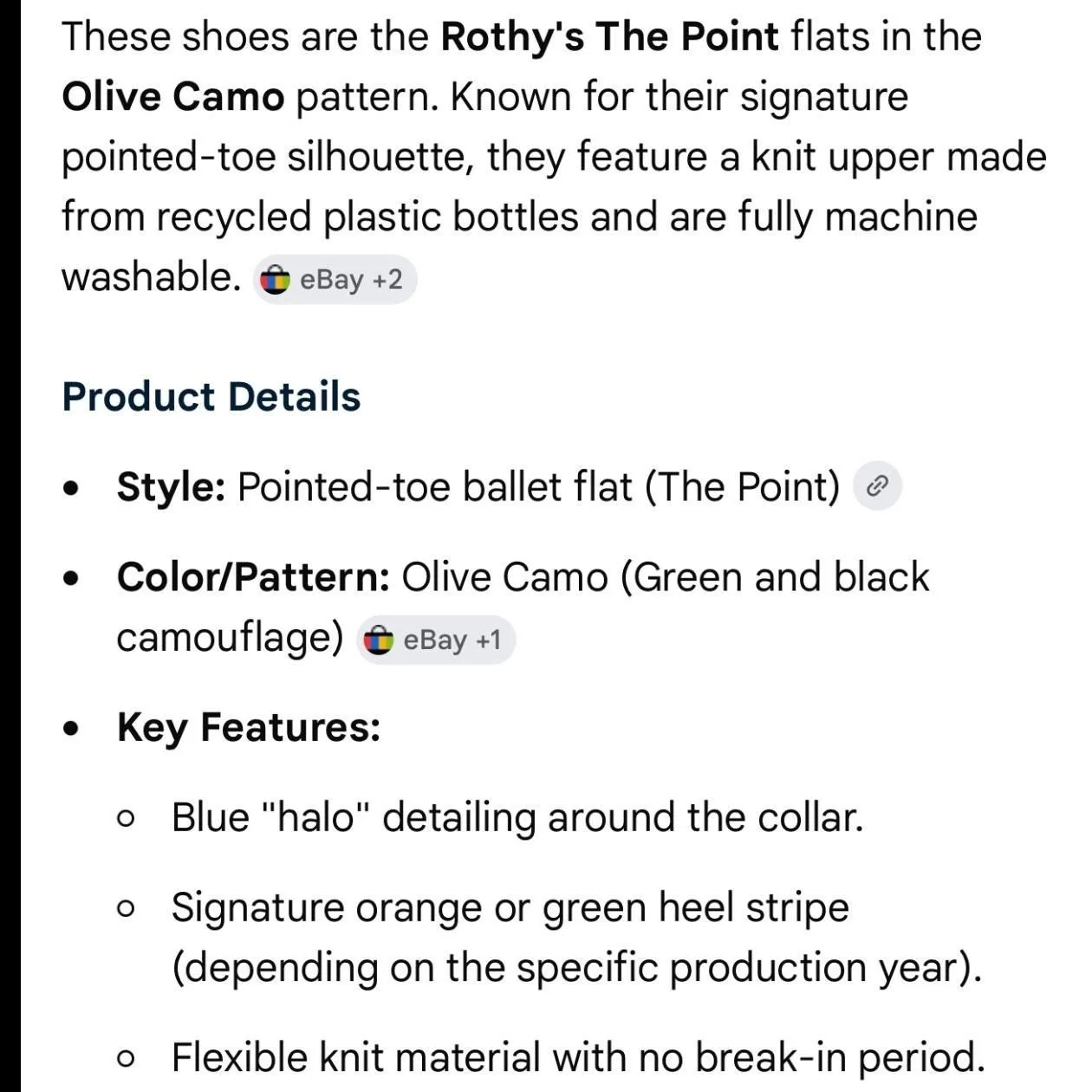Tap the link icon beside Style
1092x1092 pixels.
pyautogui.click(x=877, y=486)
